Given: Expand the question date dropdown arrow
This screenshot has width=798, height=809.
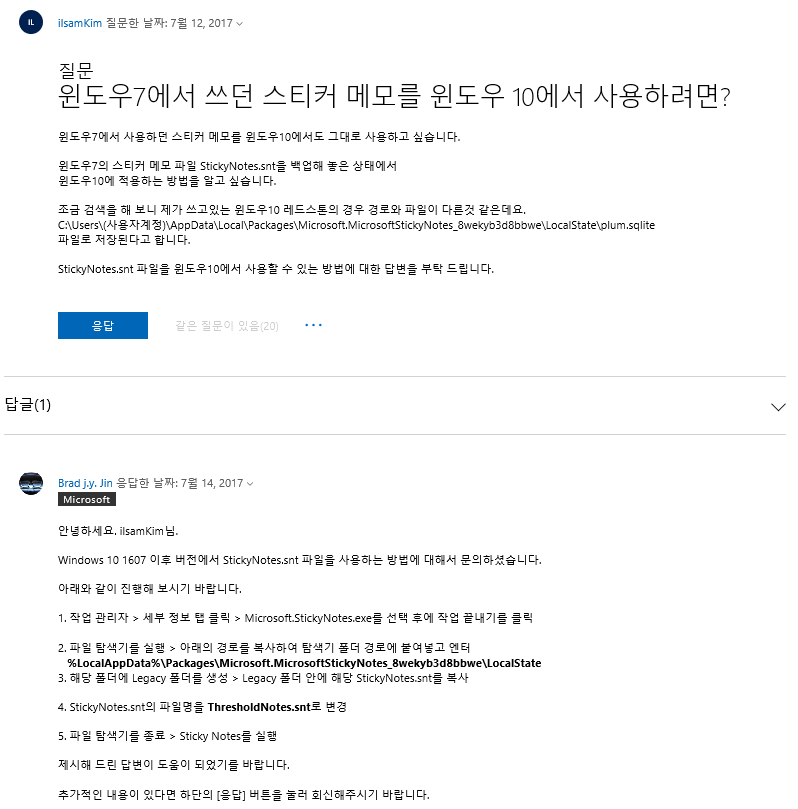Looking at the screenshot, I should coord(239,23).
